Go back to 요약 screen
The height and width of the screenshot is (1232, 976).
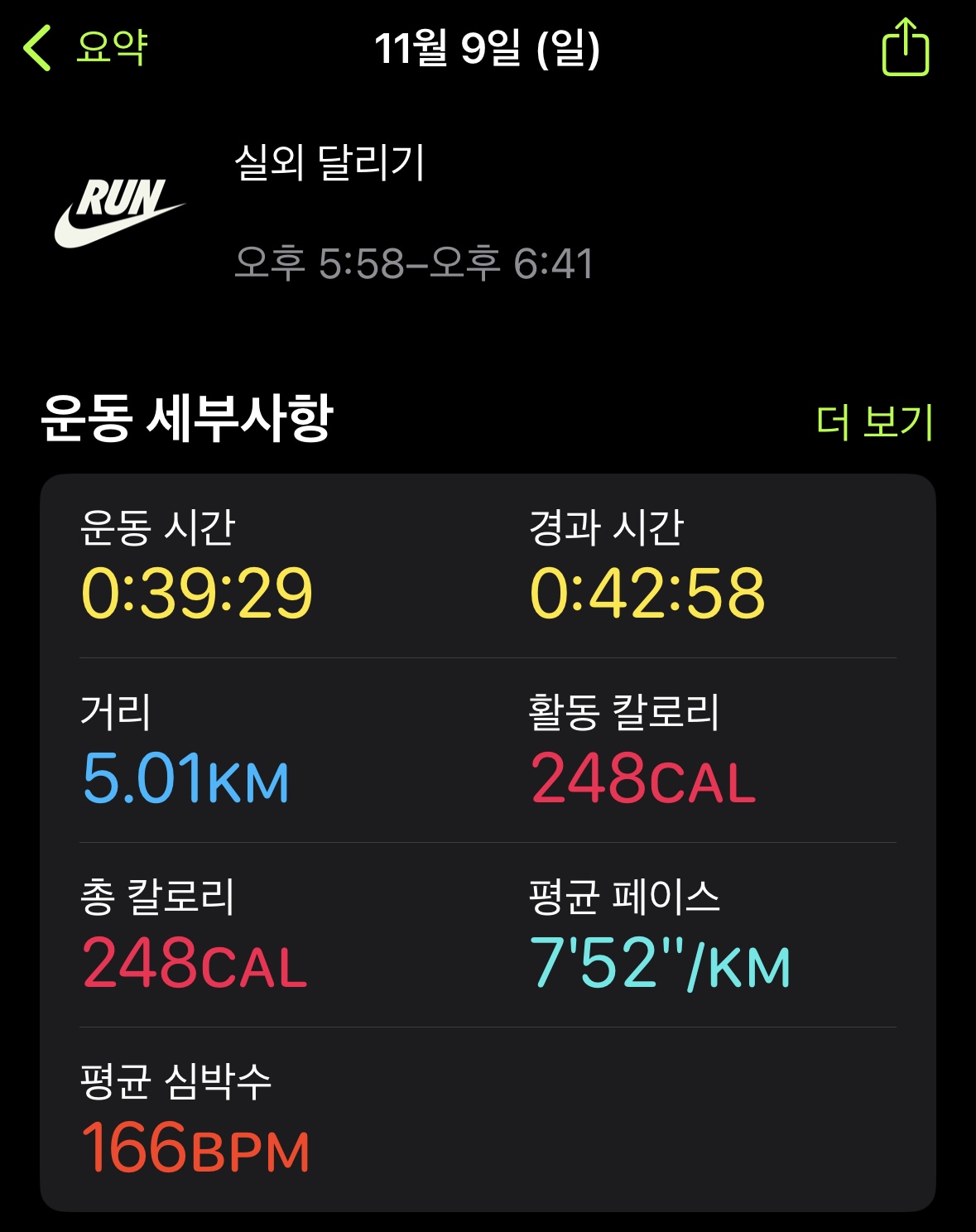click(x=85, y=48)
